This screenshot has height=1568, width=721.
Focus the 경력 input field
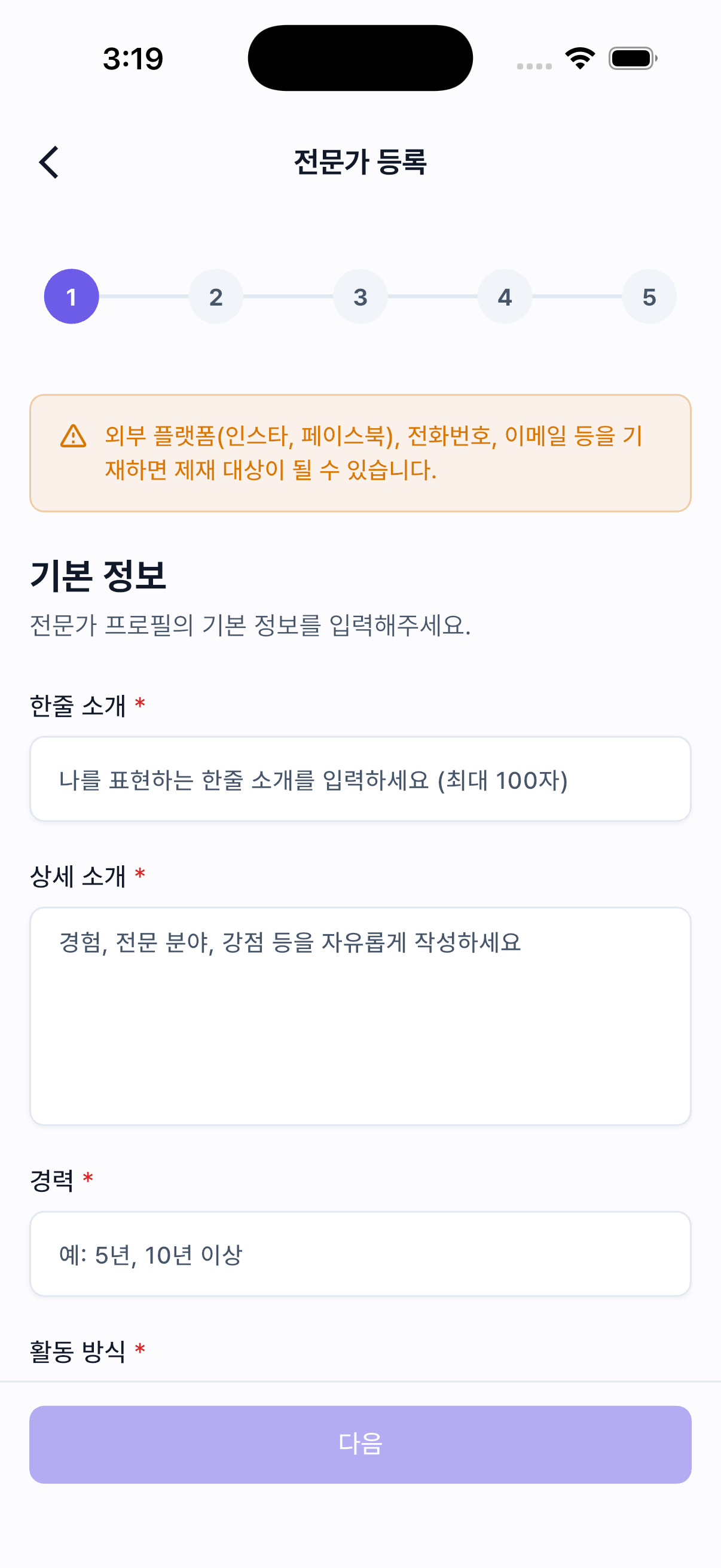pyautogui.click(x=360, y=1254)
